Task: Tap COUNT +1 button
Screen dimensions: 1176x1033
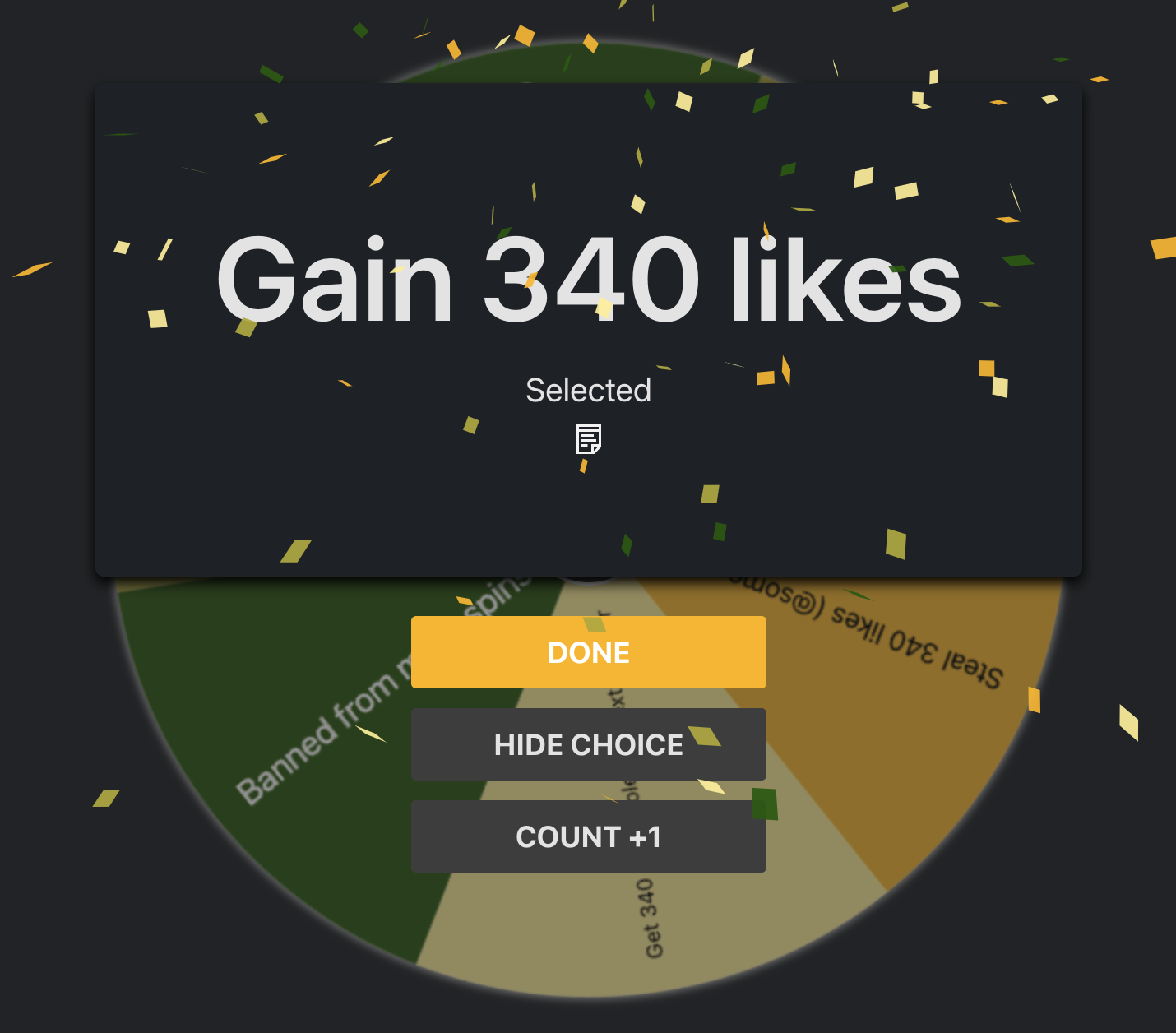Action: pyautogui.click(x=588, y=836)
